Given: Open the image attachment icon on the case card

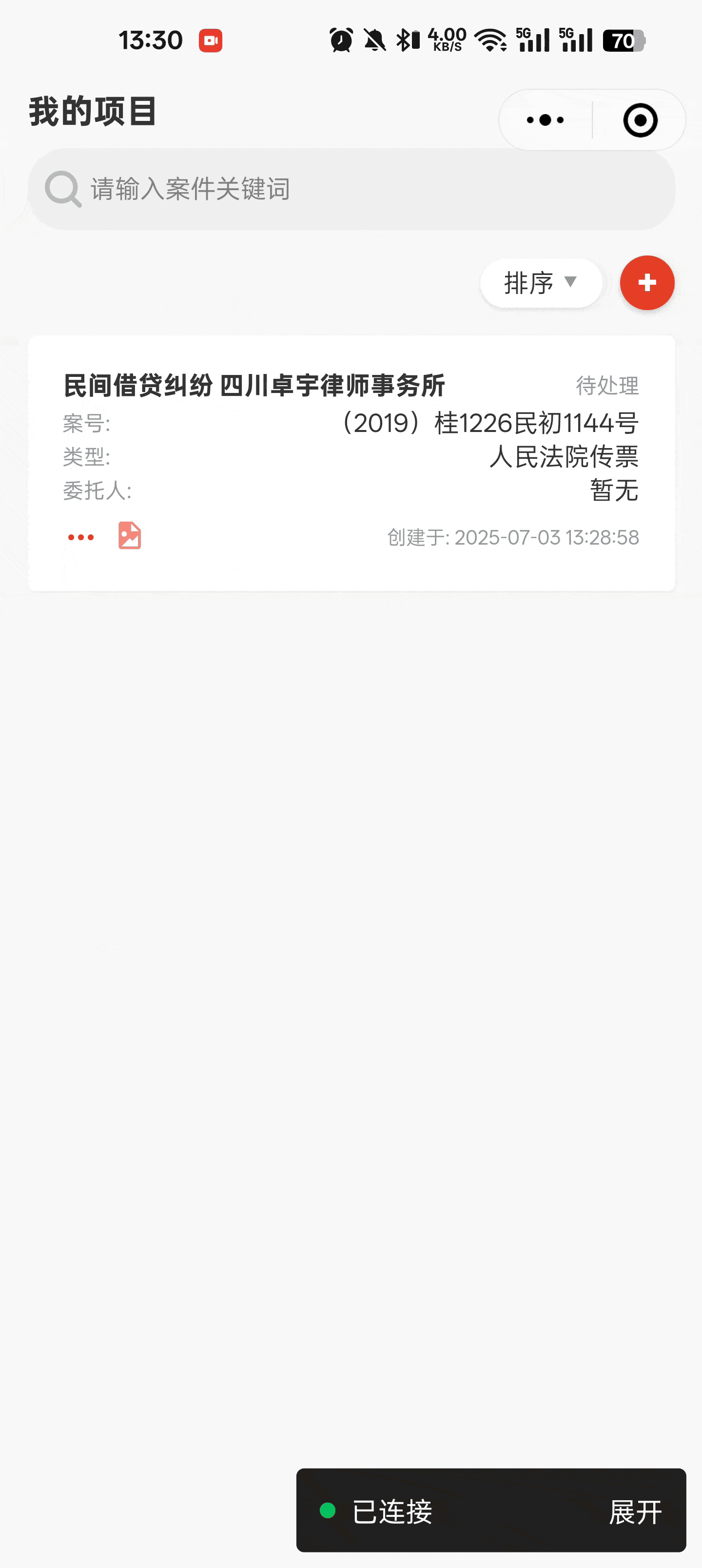Looking at the screenshot, I should tap(129, 536).
